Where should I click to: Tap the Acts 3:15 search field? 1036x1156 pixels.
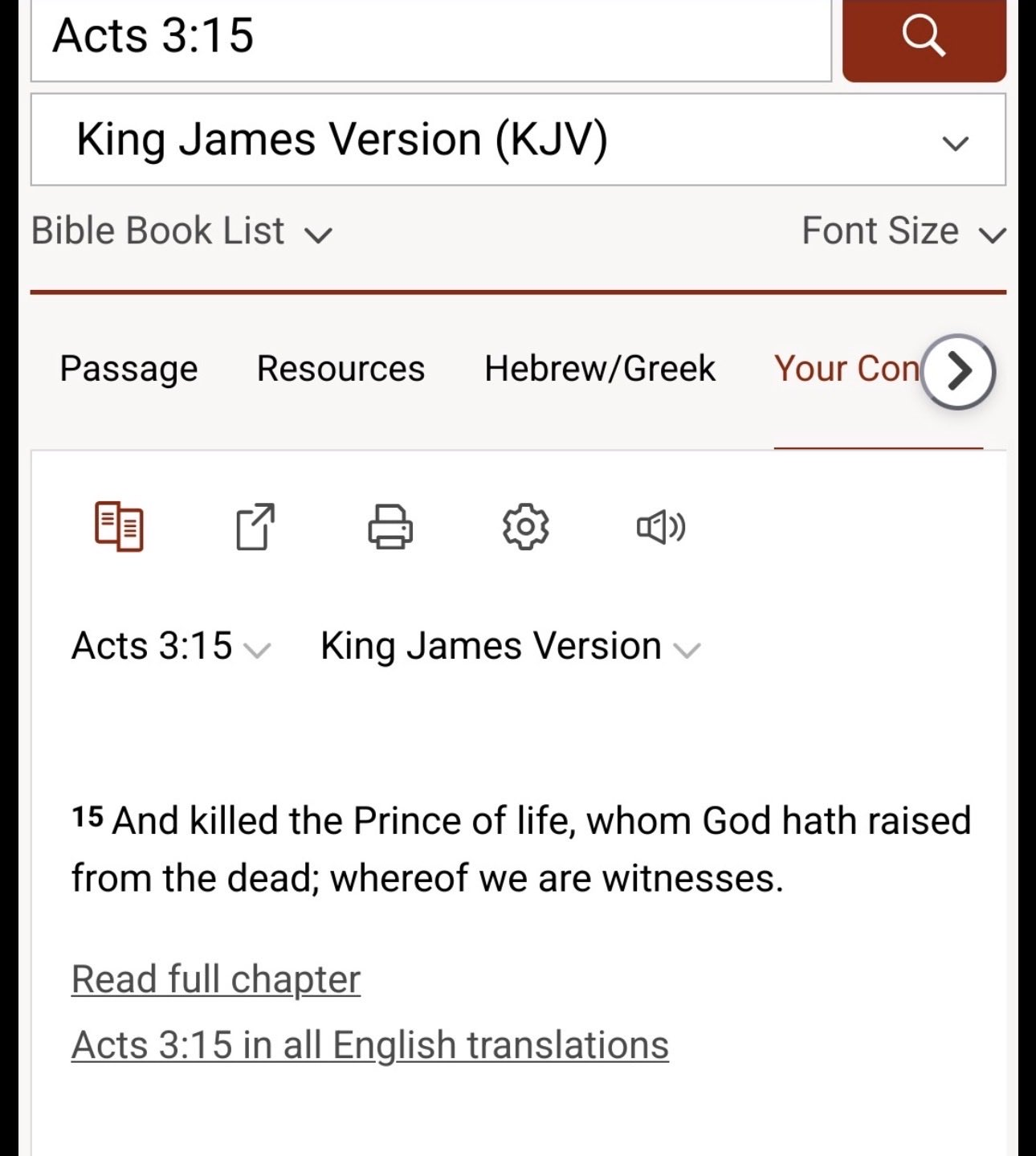[430, 39]
